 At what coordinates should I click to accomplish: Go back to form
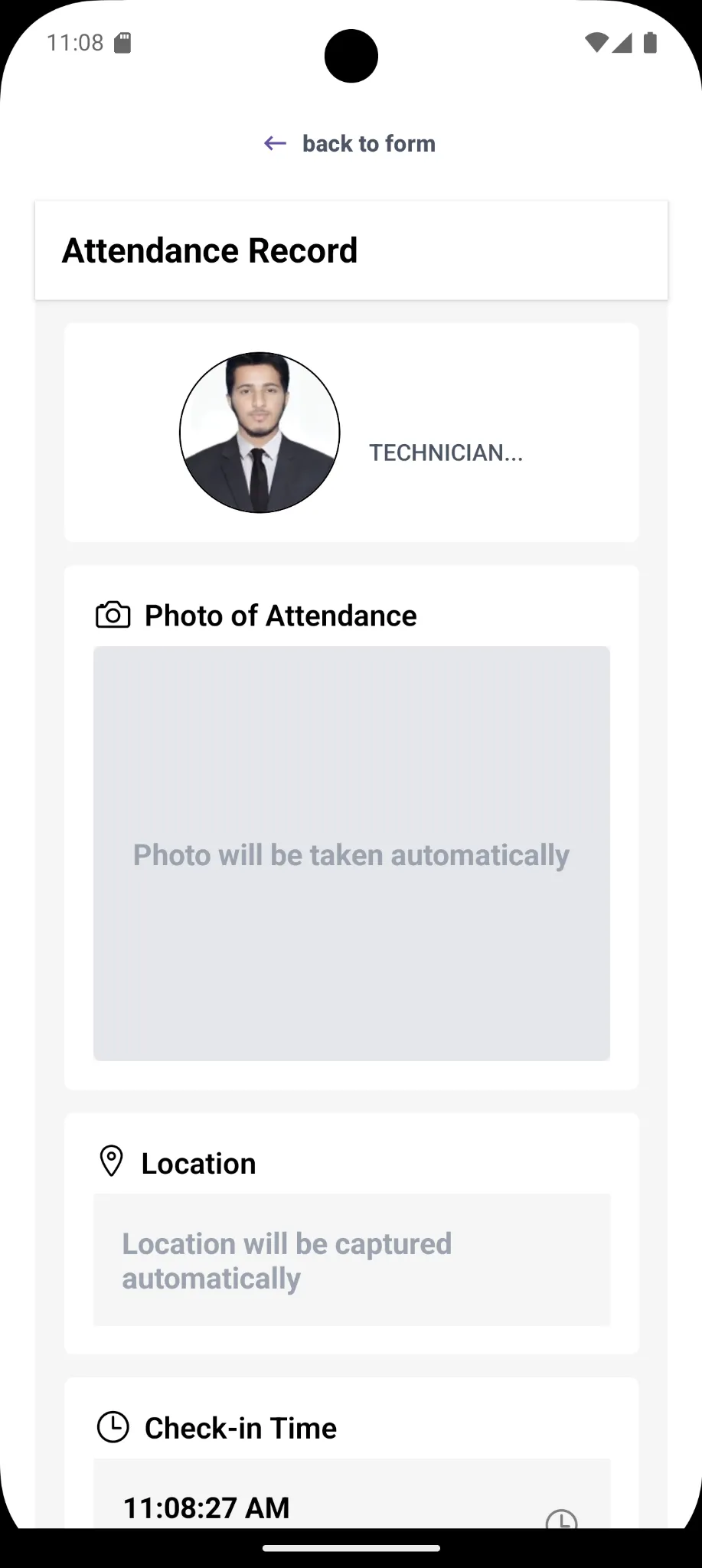[350, 144]
